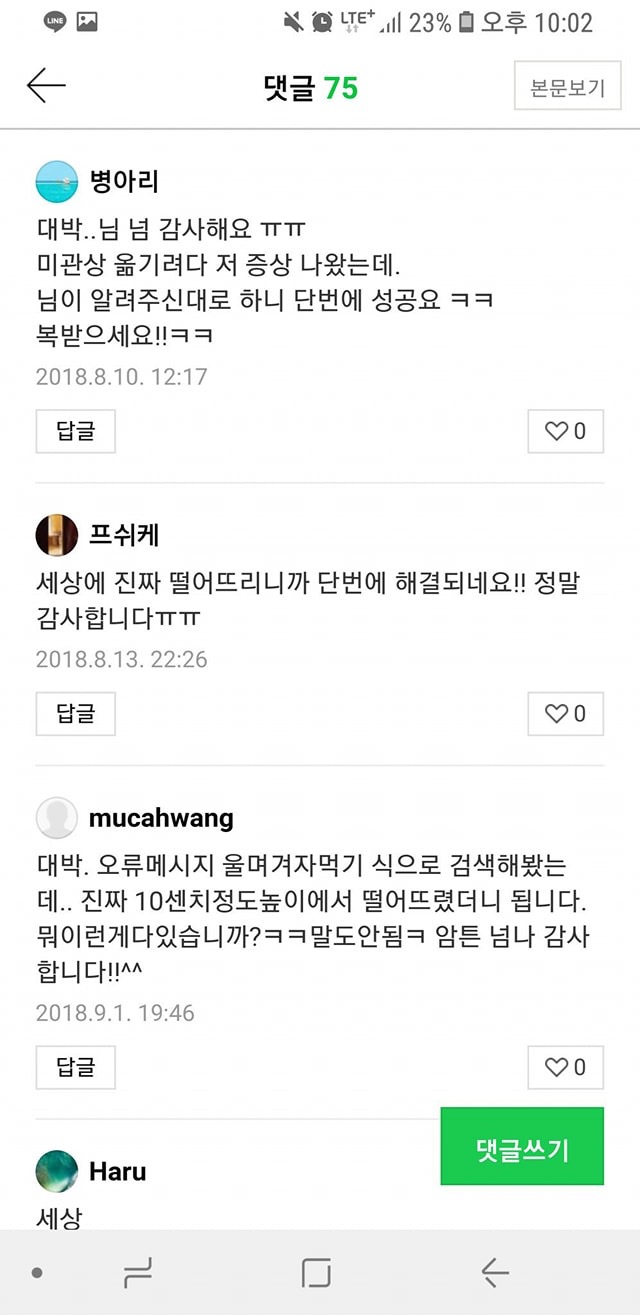The image size is (640, 1315).
Task: Open 병아리's profile picture
Action: (57, 181)
